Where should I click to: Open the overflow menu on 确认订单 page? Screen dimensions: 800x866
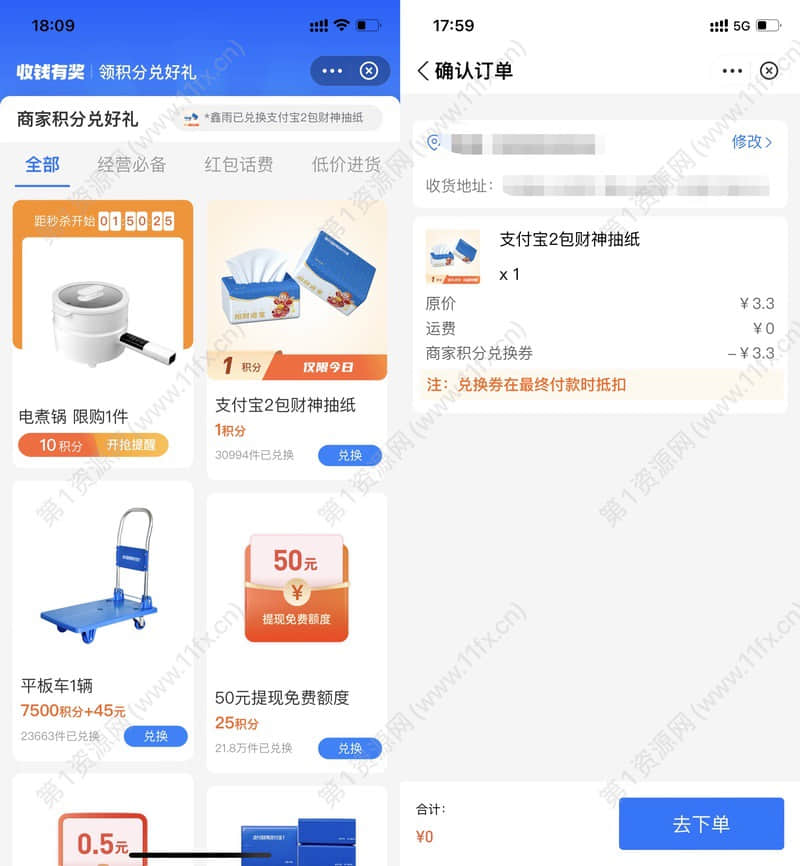click(x=732, y=71)
